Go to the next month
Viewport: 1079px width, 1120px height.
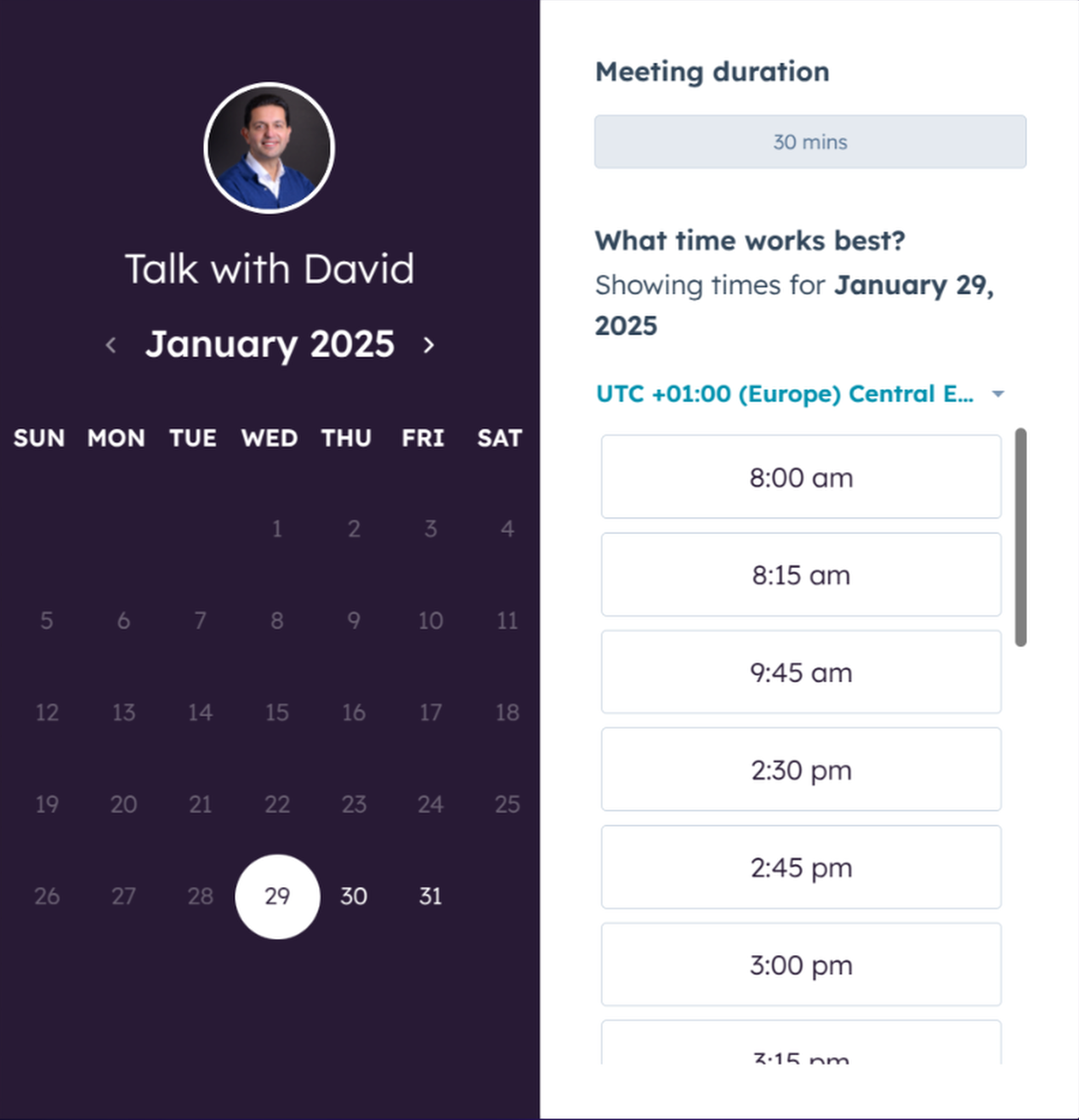click(429, 345)
